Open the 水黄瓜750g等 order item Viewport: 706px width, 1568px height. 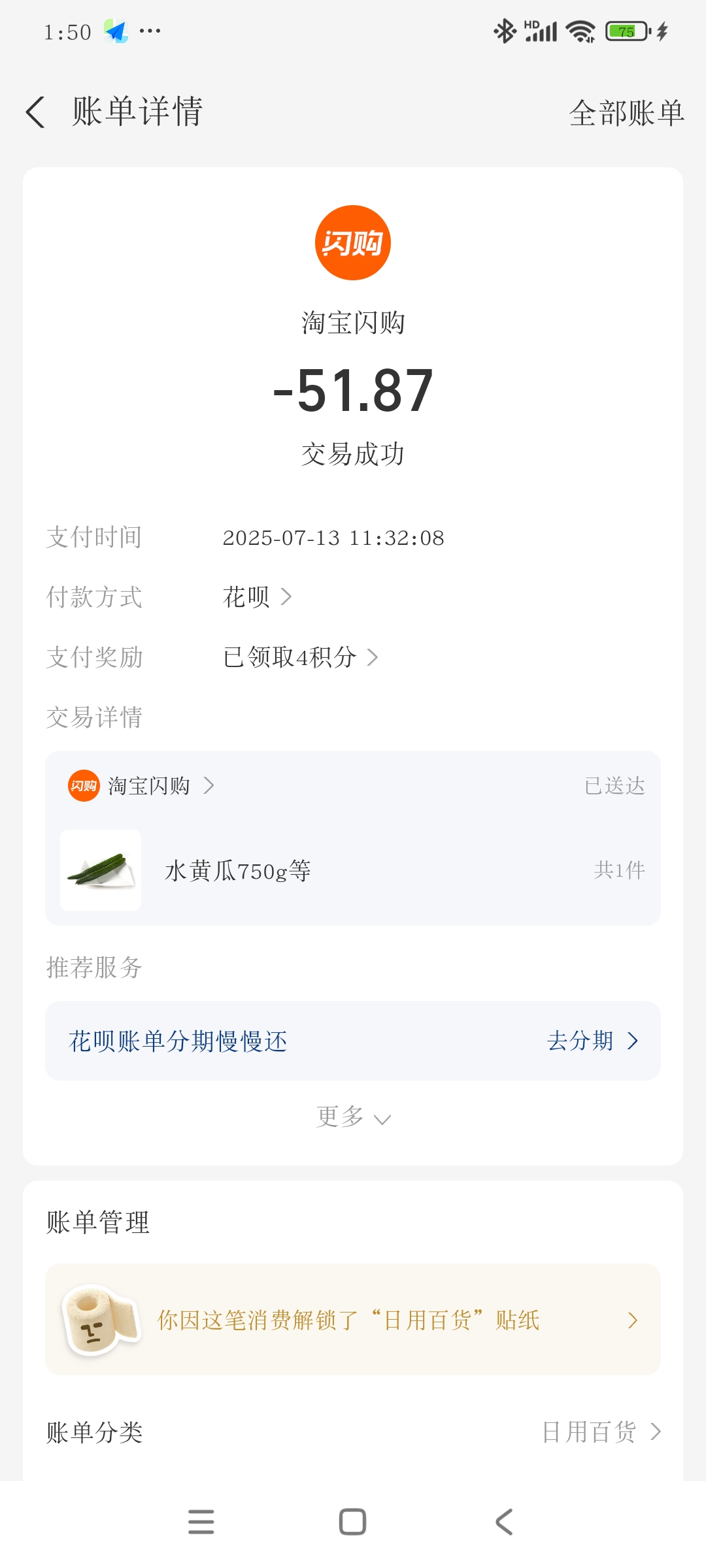click(352, 870)
